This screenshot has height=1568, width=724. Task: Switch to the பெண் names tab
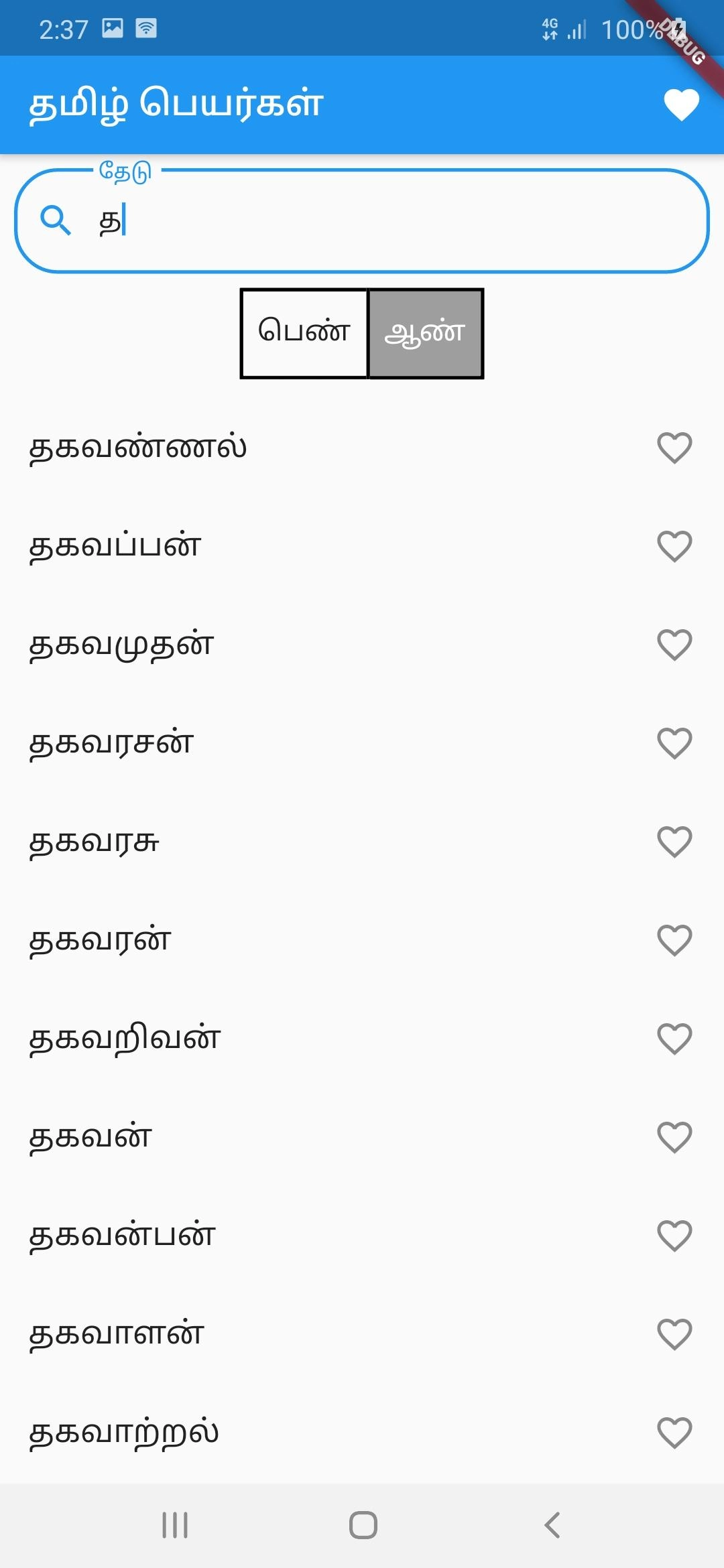[x=304, y=333]
